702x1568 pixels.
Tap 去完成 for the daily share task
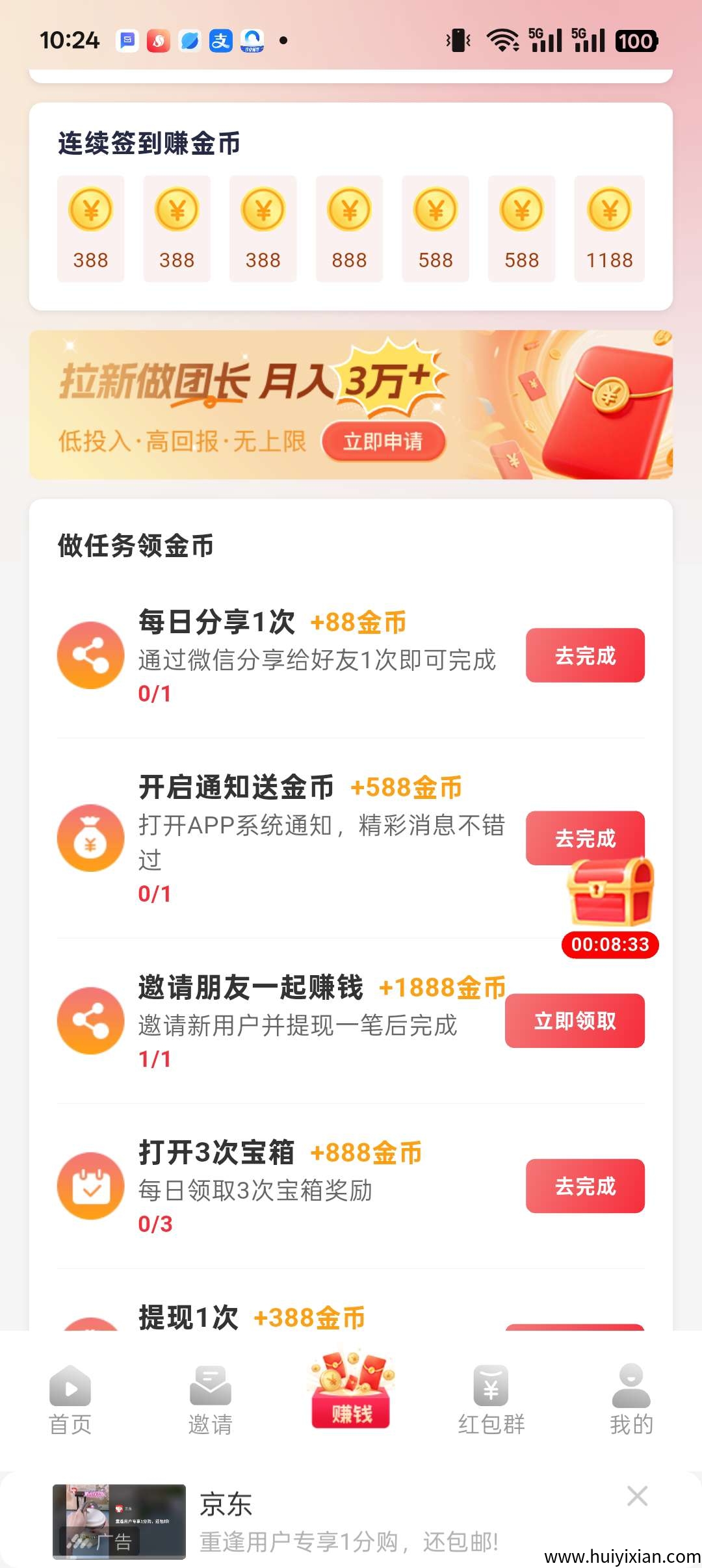[584, 657]
